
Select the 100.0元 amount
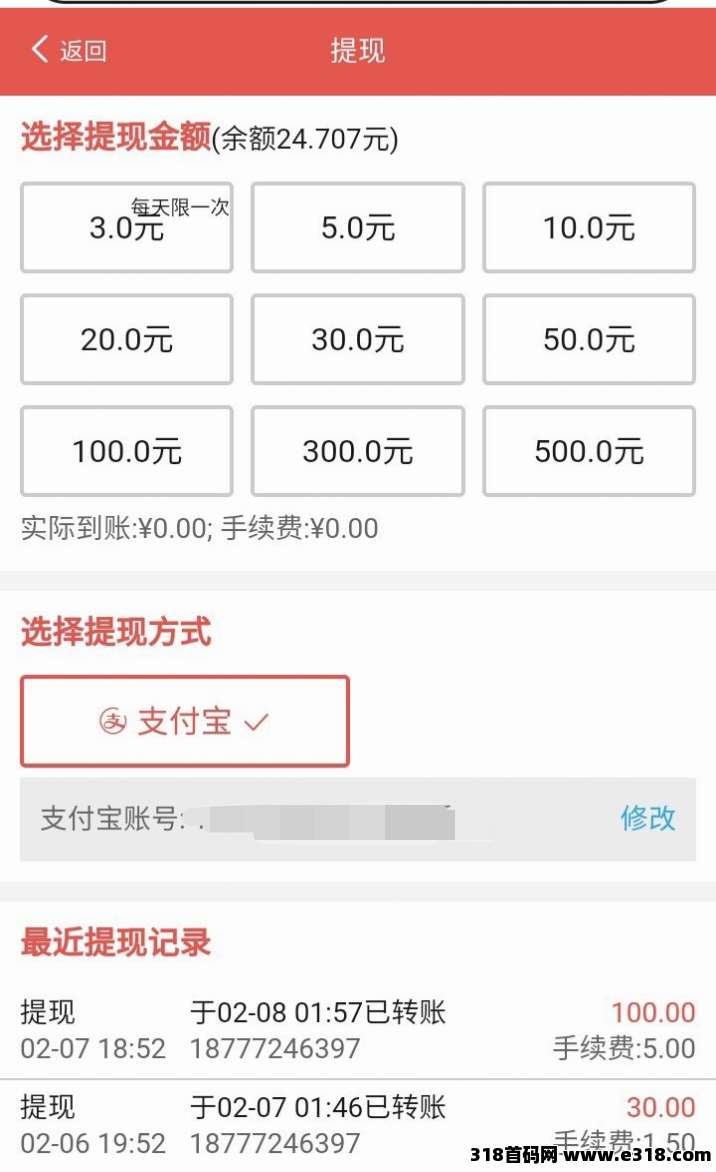pos(126,451)
